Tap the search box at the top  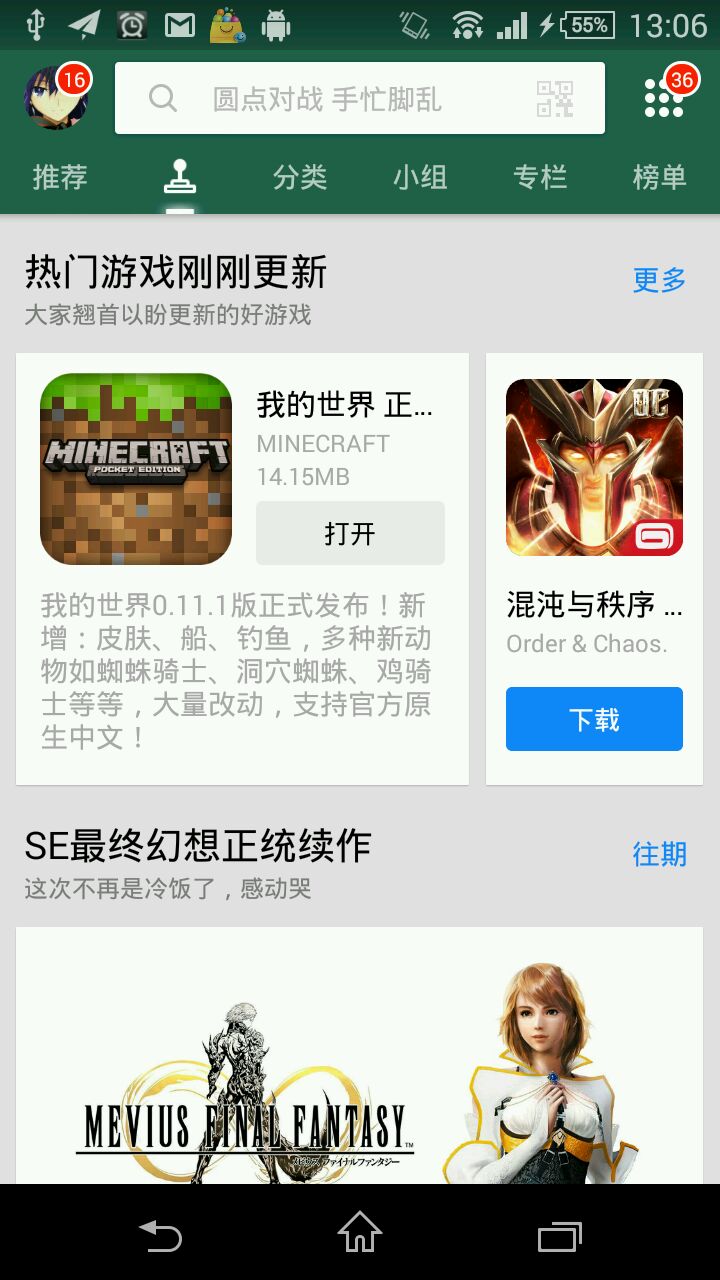click(330, 98)
